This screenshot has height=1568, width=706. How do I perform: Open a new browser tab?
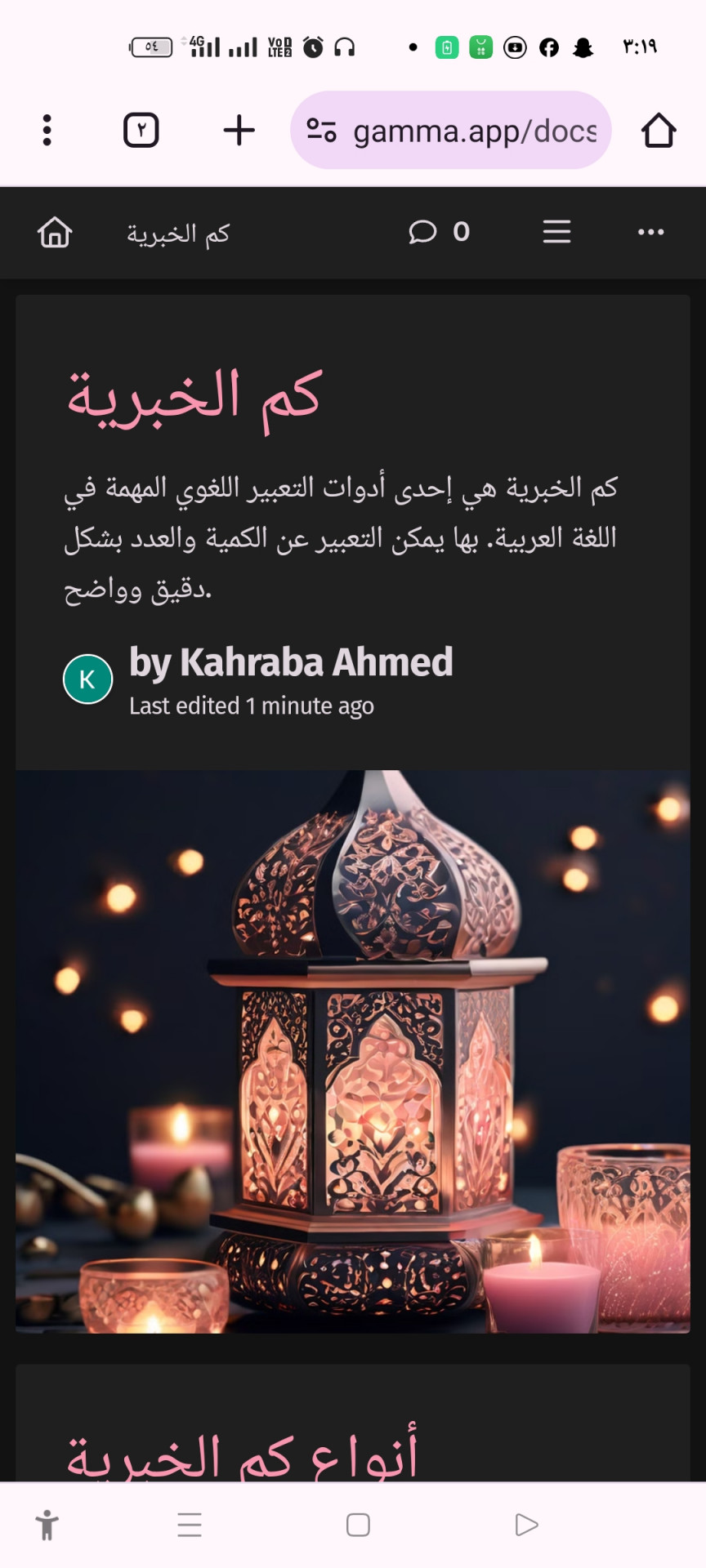(239, 131)
